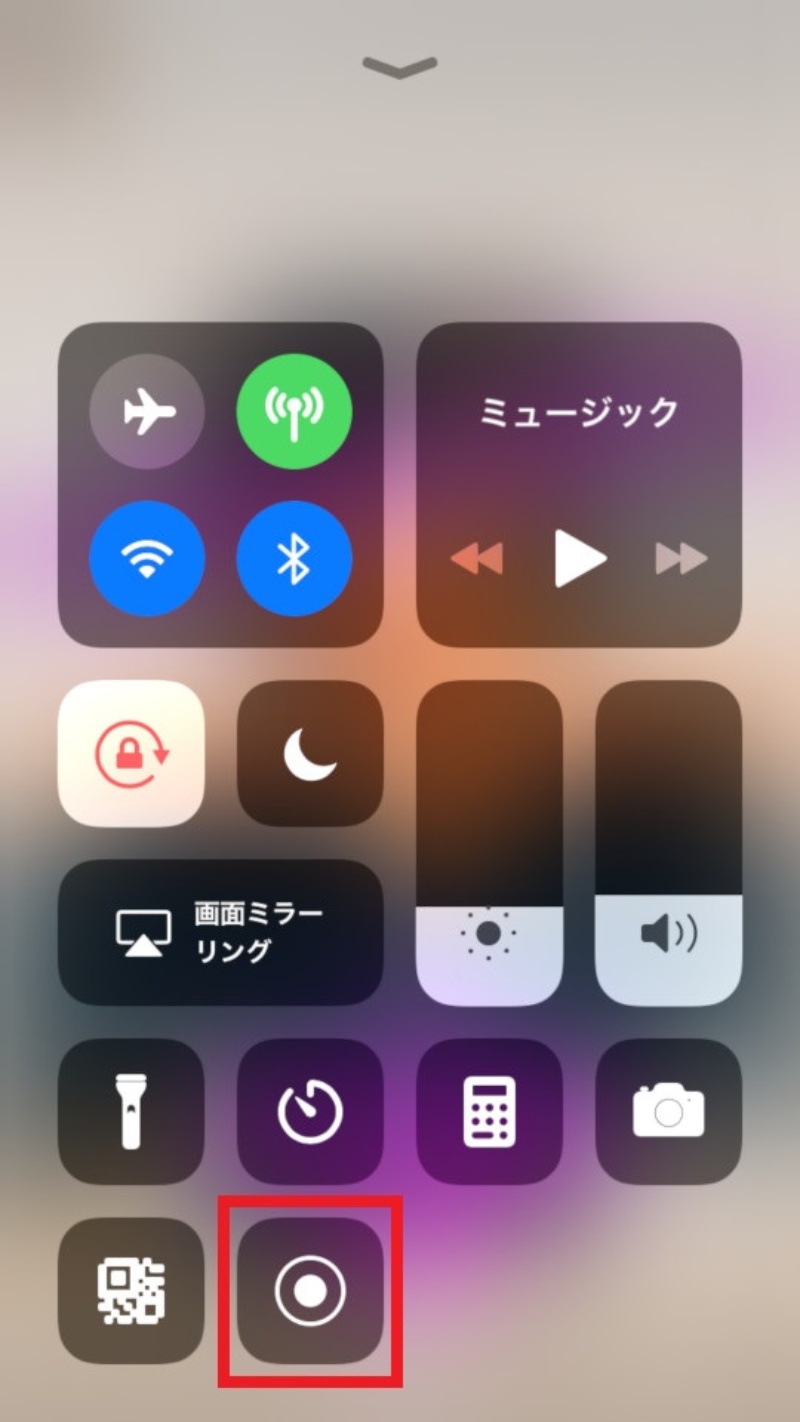Open the calculator
800x1422 pixels.
pyautogui.click(x=489, y=1111)
